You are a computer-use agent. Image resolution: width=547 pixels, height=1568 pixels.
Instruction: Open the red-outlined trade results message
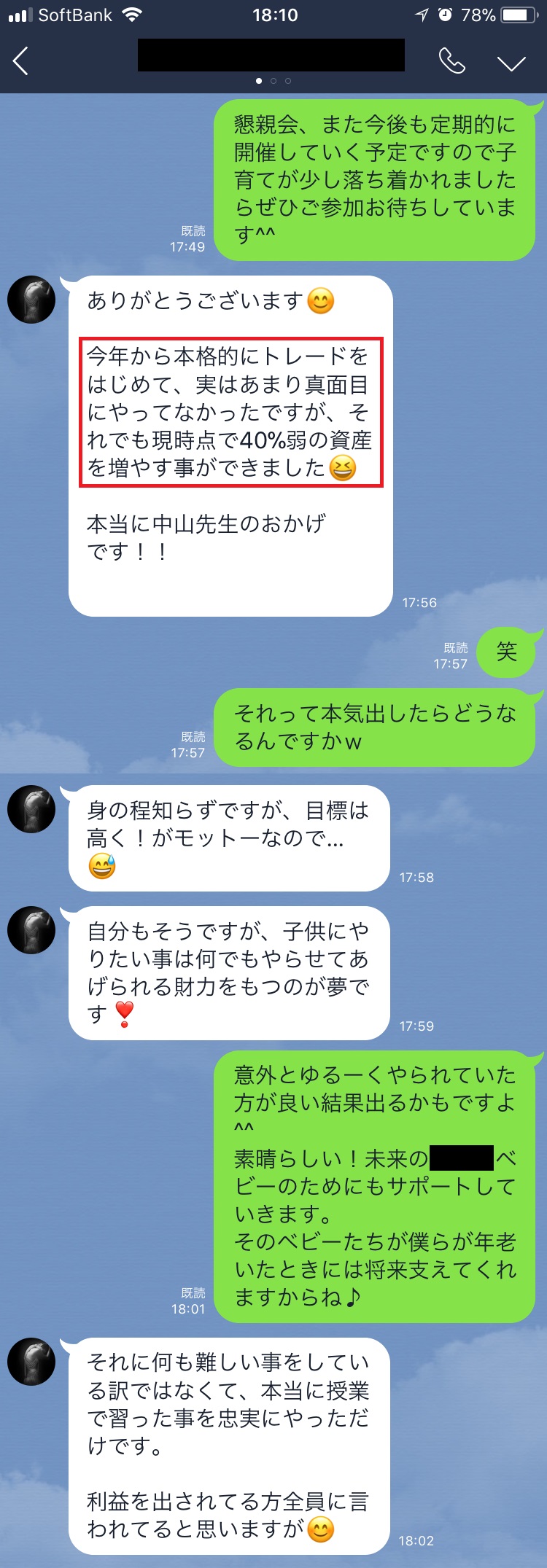pyautogui.click(x=230, y=412)
